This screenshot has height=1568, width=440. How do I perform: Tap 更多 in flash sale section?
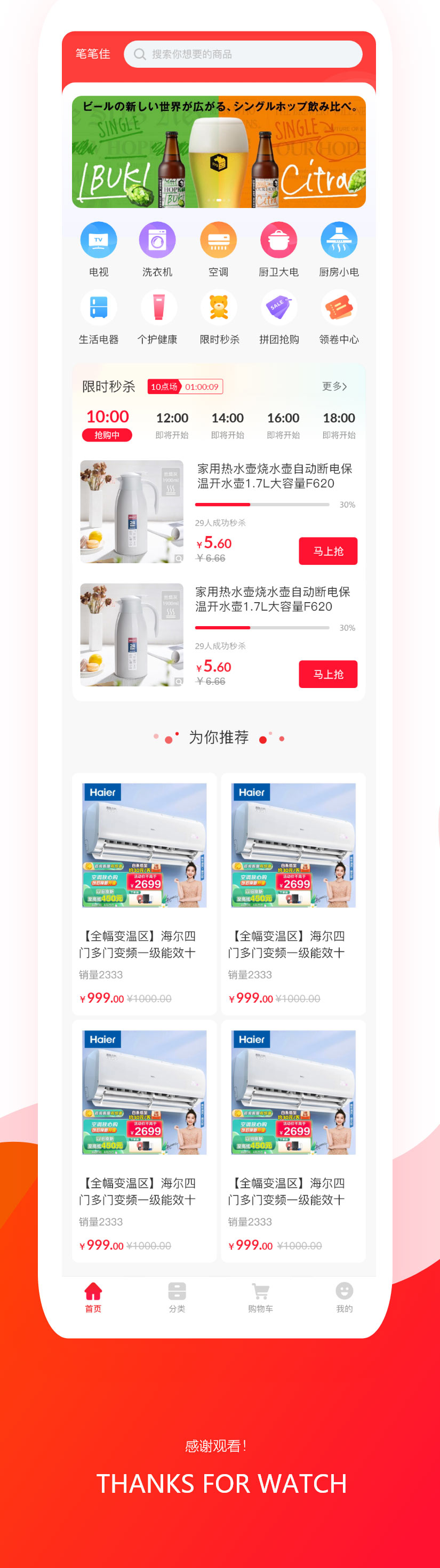coord(334,387)
